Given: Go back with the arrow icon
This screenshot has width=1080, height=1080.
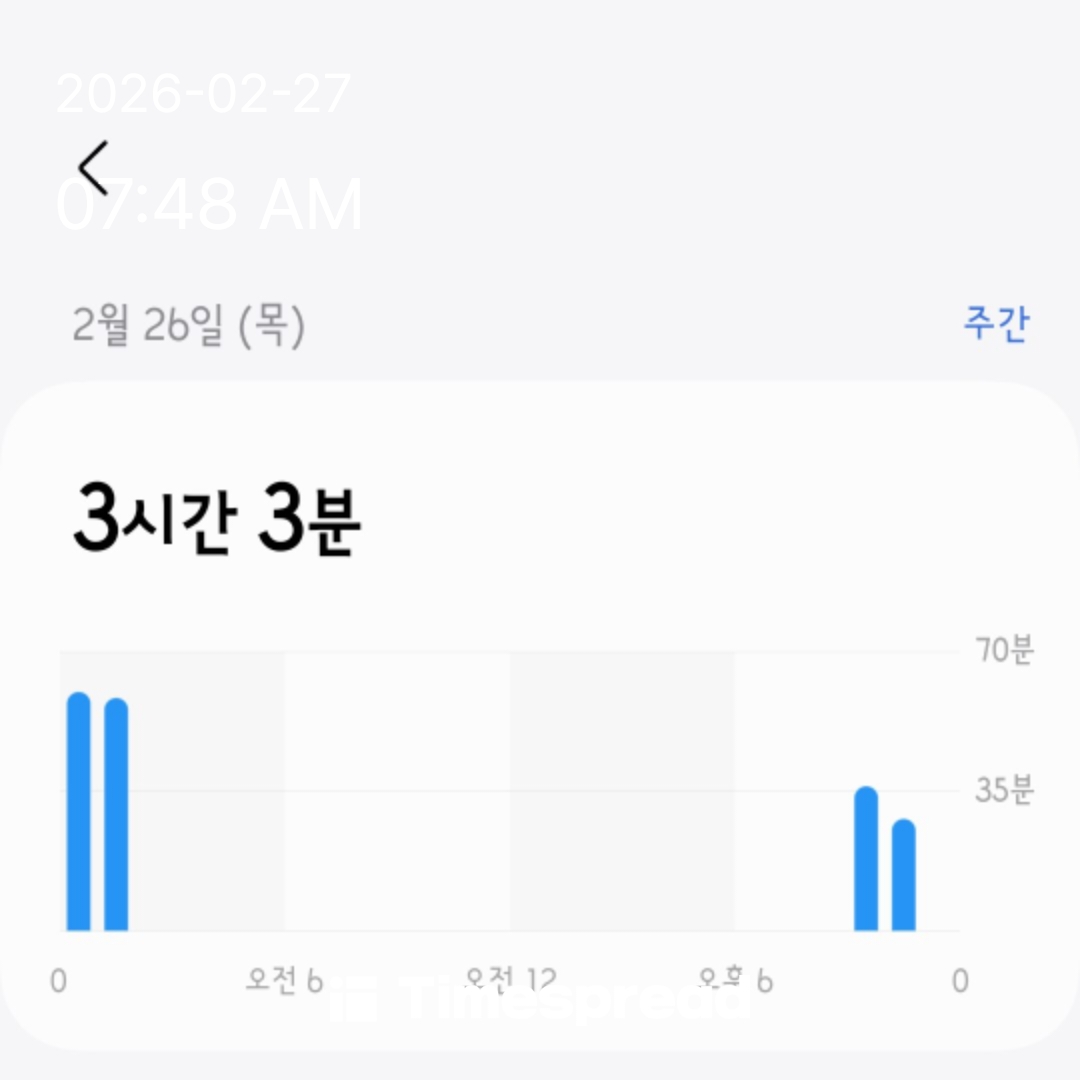Looking at the screenshot, I should tap(93, 168).
